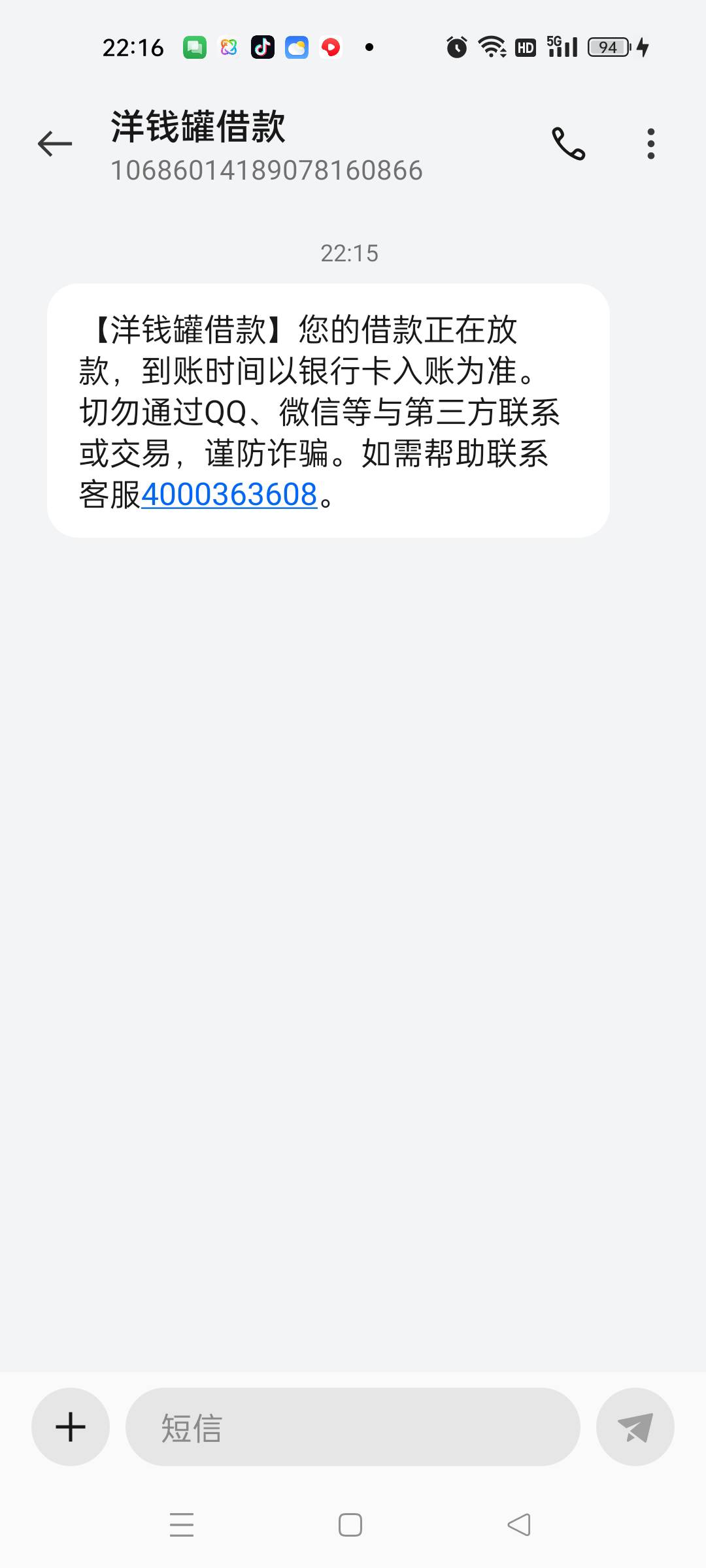
Task: Open the customer service number link 4000363608
Action: click(229, 495)
